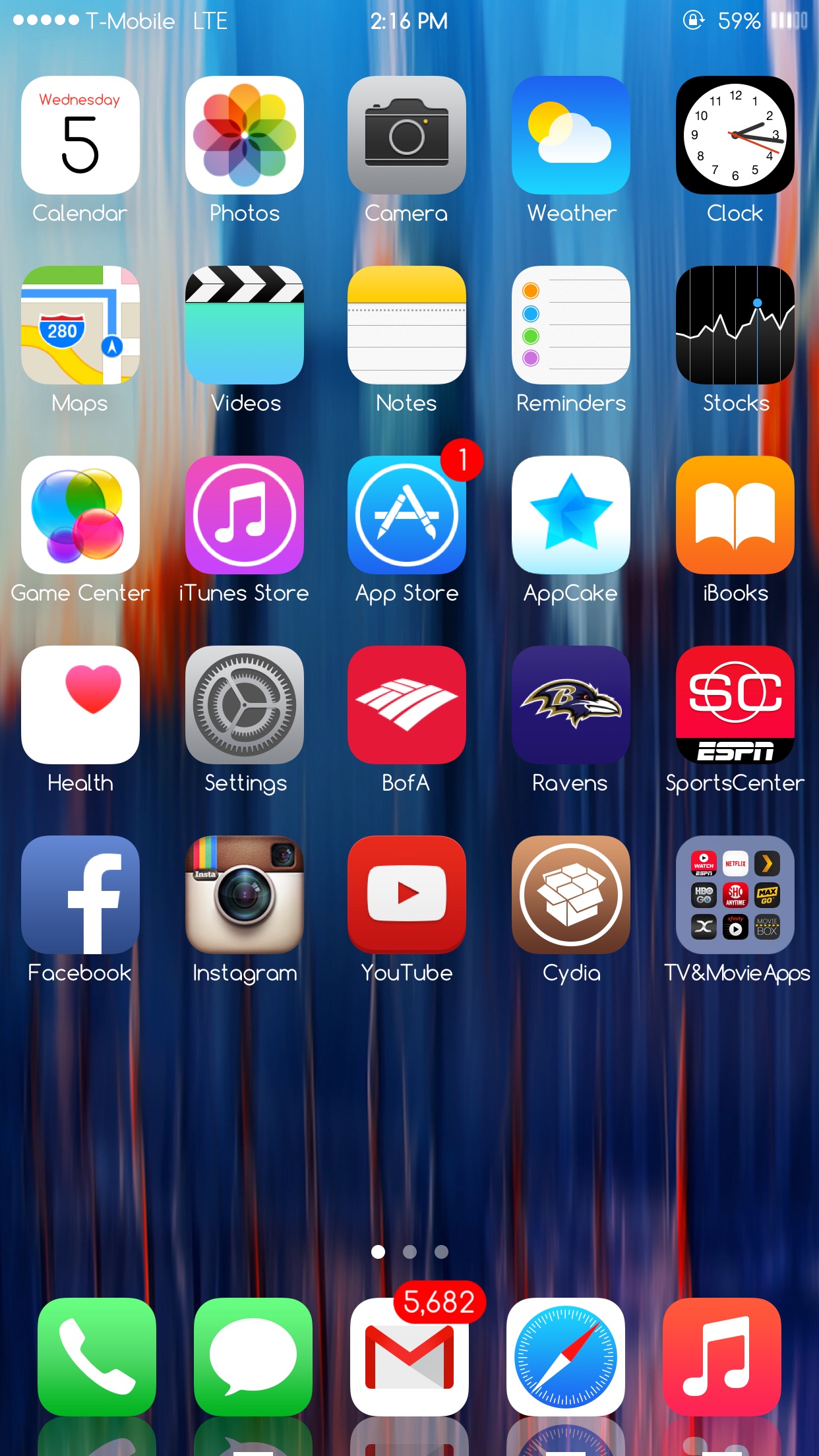Open Gmail in the dock
Viewport: 819px width, 1456px height.
409,1357
